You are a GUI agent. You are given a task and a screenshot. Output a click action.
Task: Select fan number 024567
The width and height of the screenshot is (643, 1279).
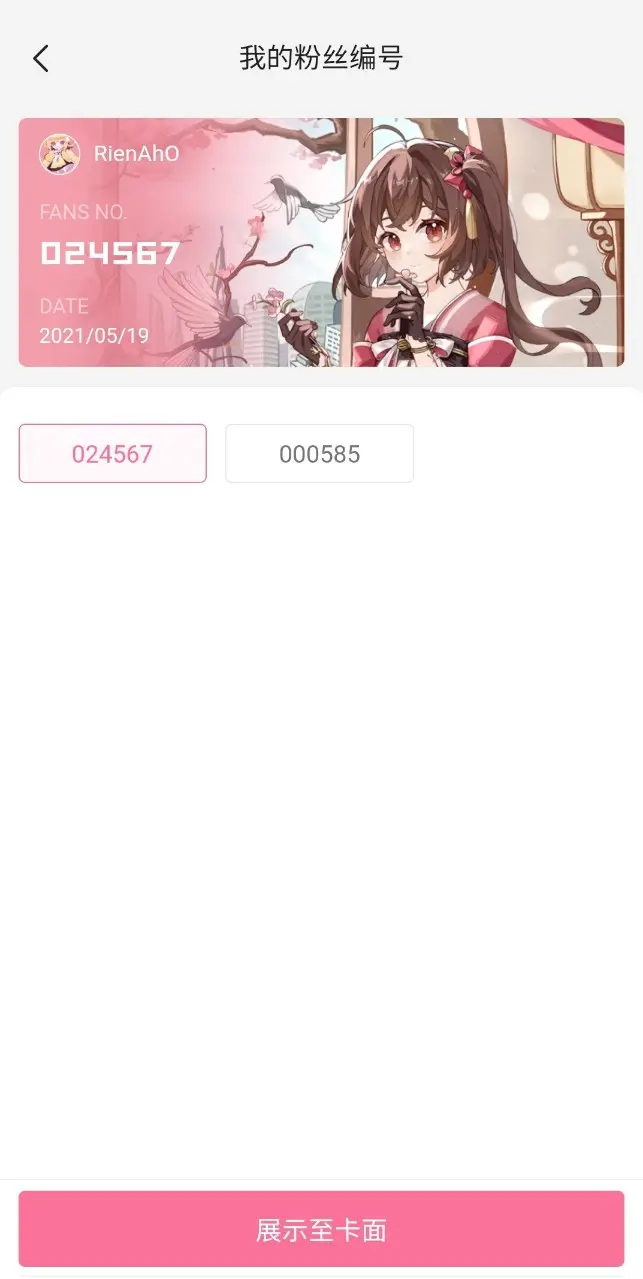(x=112, y=454)
